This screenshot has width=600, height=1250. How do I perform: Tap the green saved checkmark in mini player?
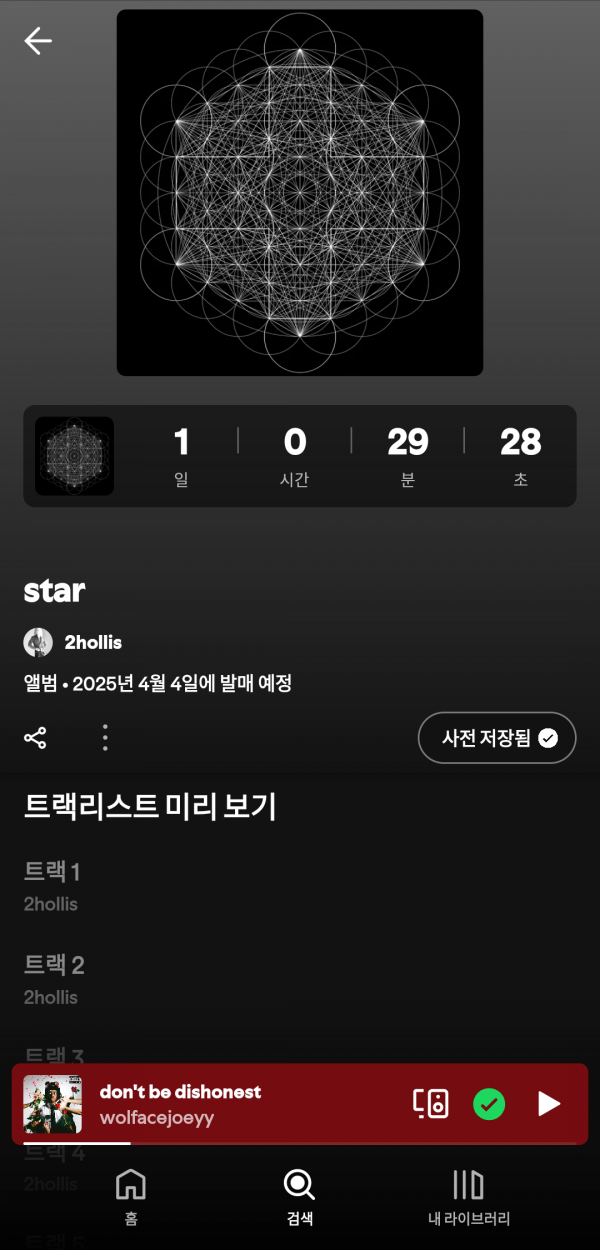click(x=489, y=1104)
